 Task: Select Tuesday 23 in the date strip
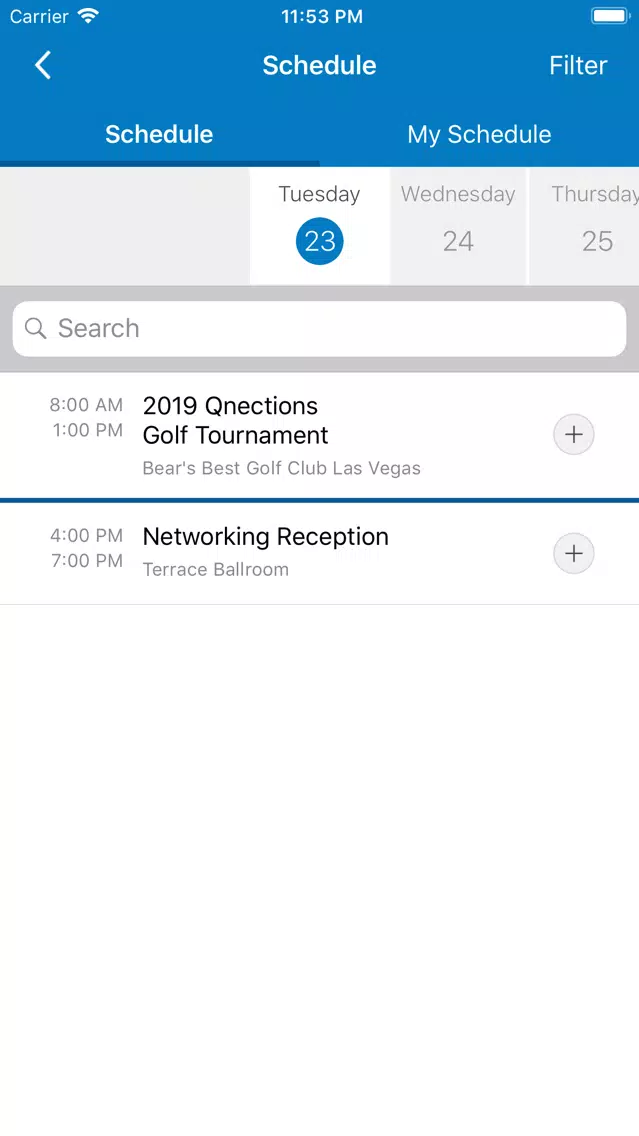coord(320,226)
